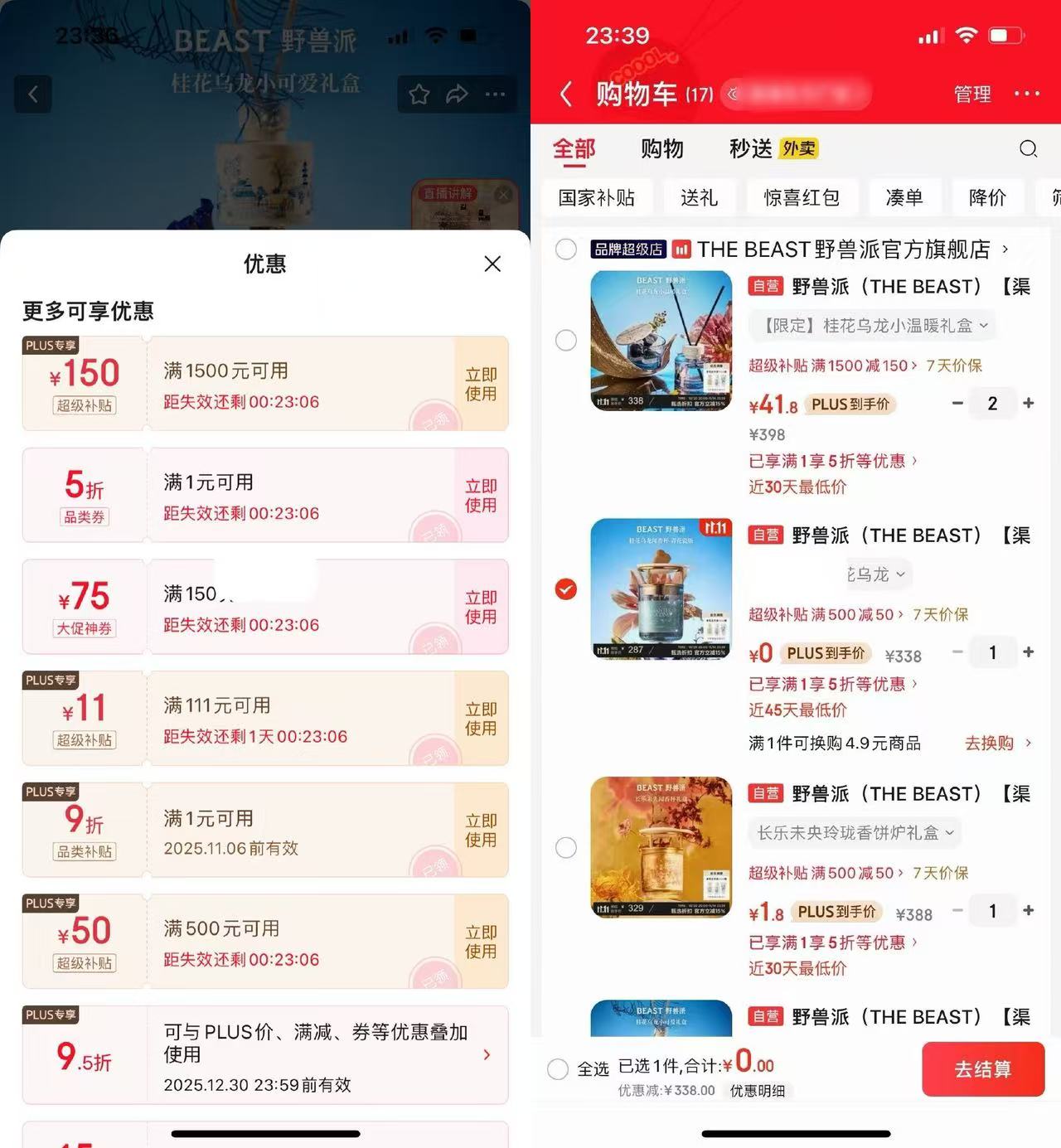Tap the back arrow on the 购物车 page

pyautogui.click(x=567, y=94)
